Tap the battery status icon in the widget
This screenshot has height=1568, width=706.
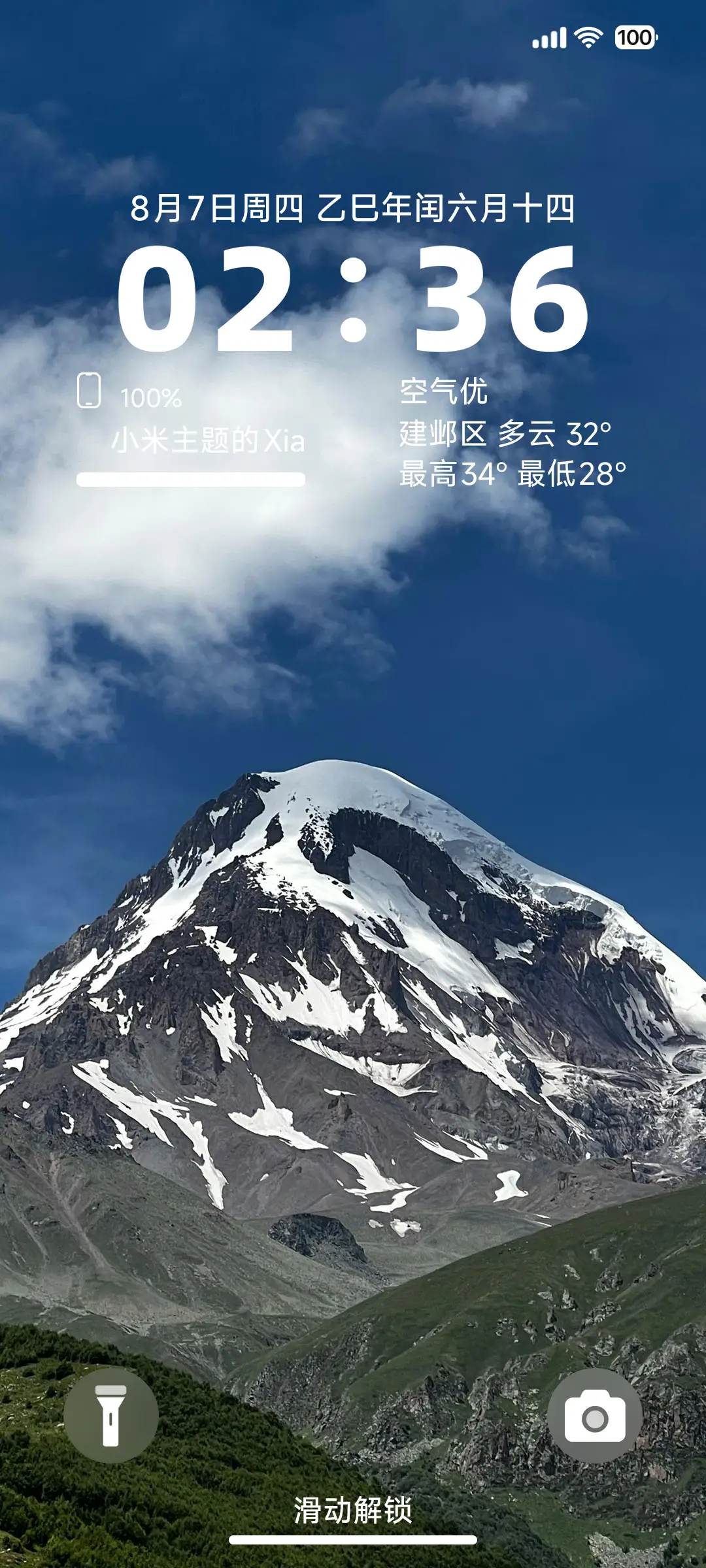coord(89,391)
